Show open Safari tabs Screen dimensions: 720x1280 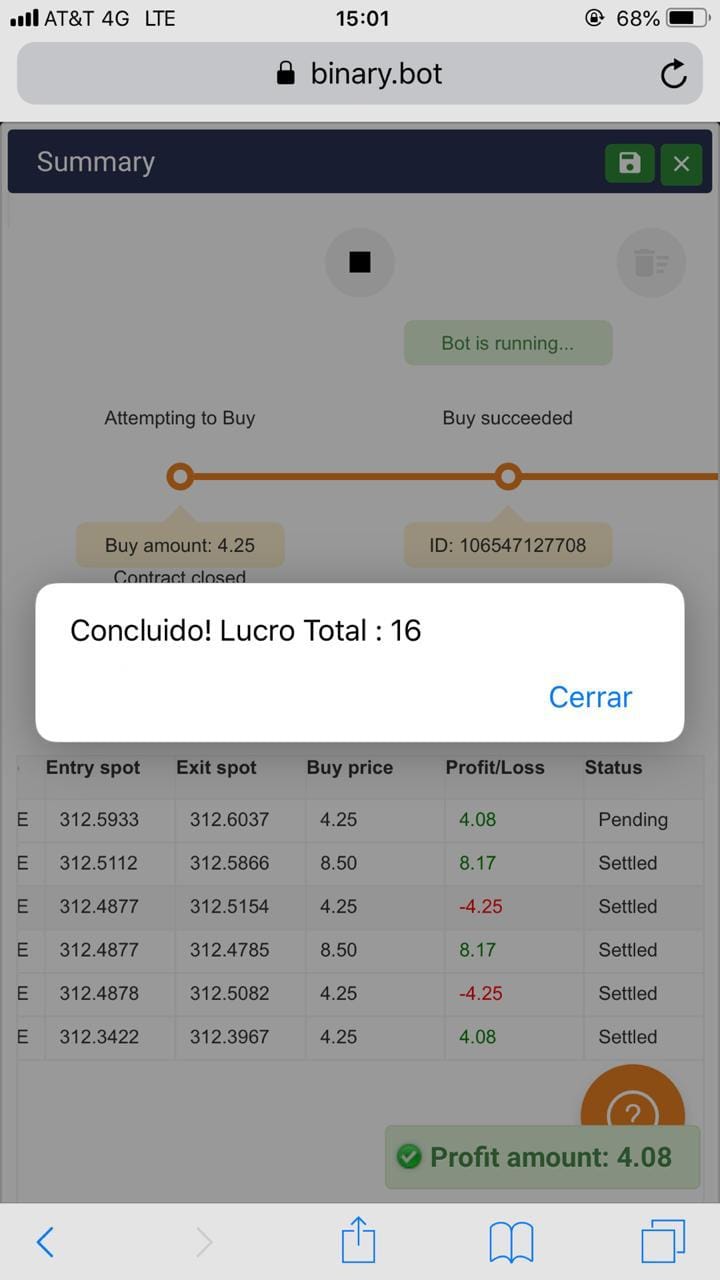[663, 1242]
